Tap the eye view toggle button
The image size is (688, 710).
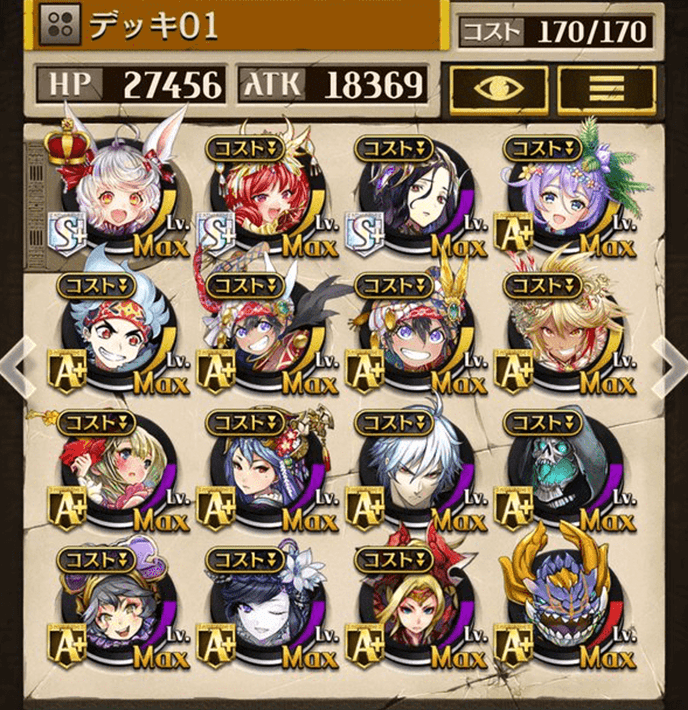click(x=498, y=88)
